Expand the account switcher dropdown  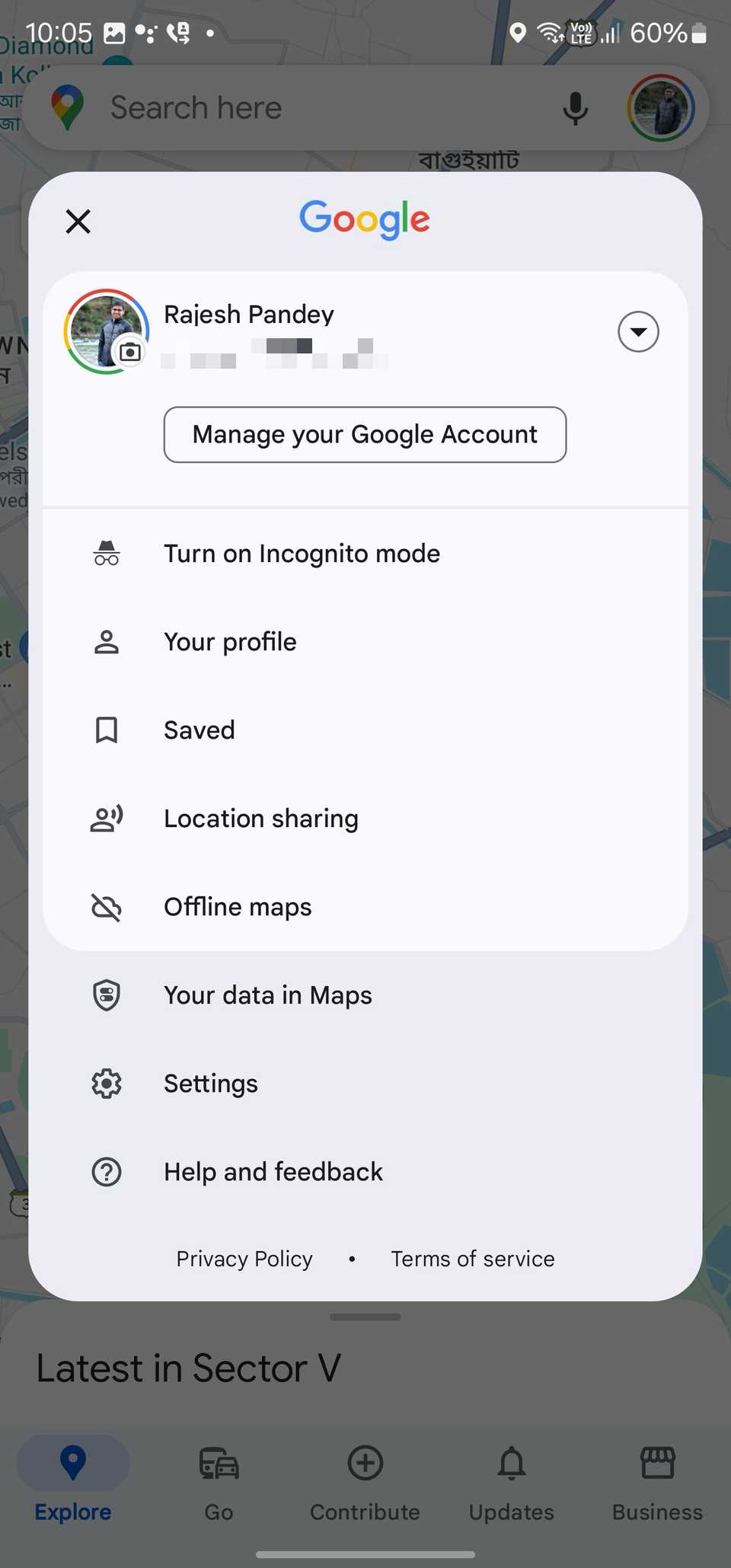[x=638, y=332]
